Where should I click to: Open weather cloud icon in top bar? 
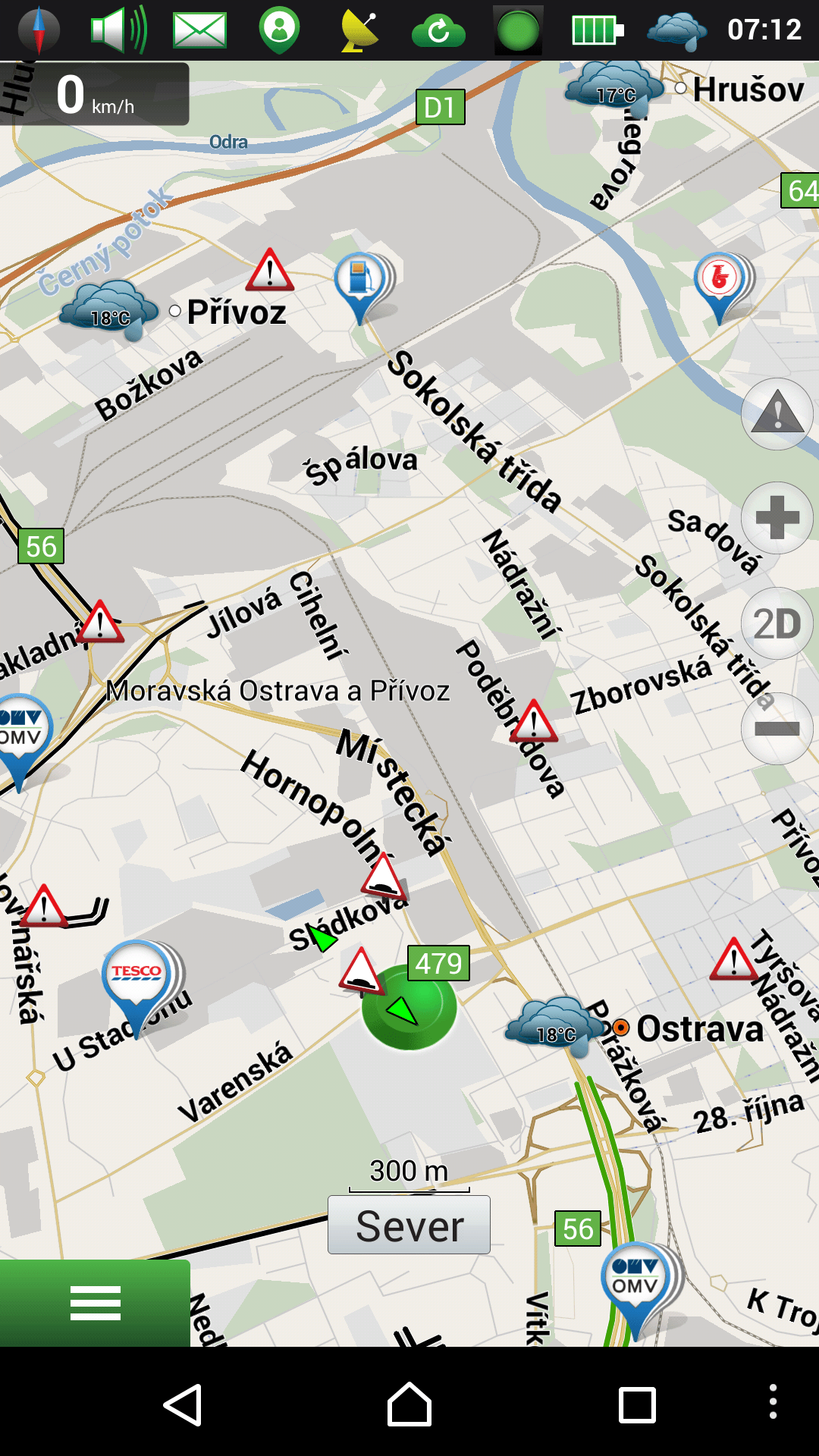click(677, 31)
